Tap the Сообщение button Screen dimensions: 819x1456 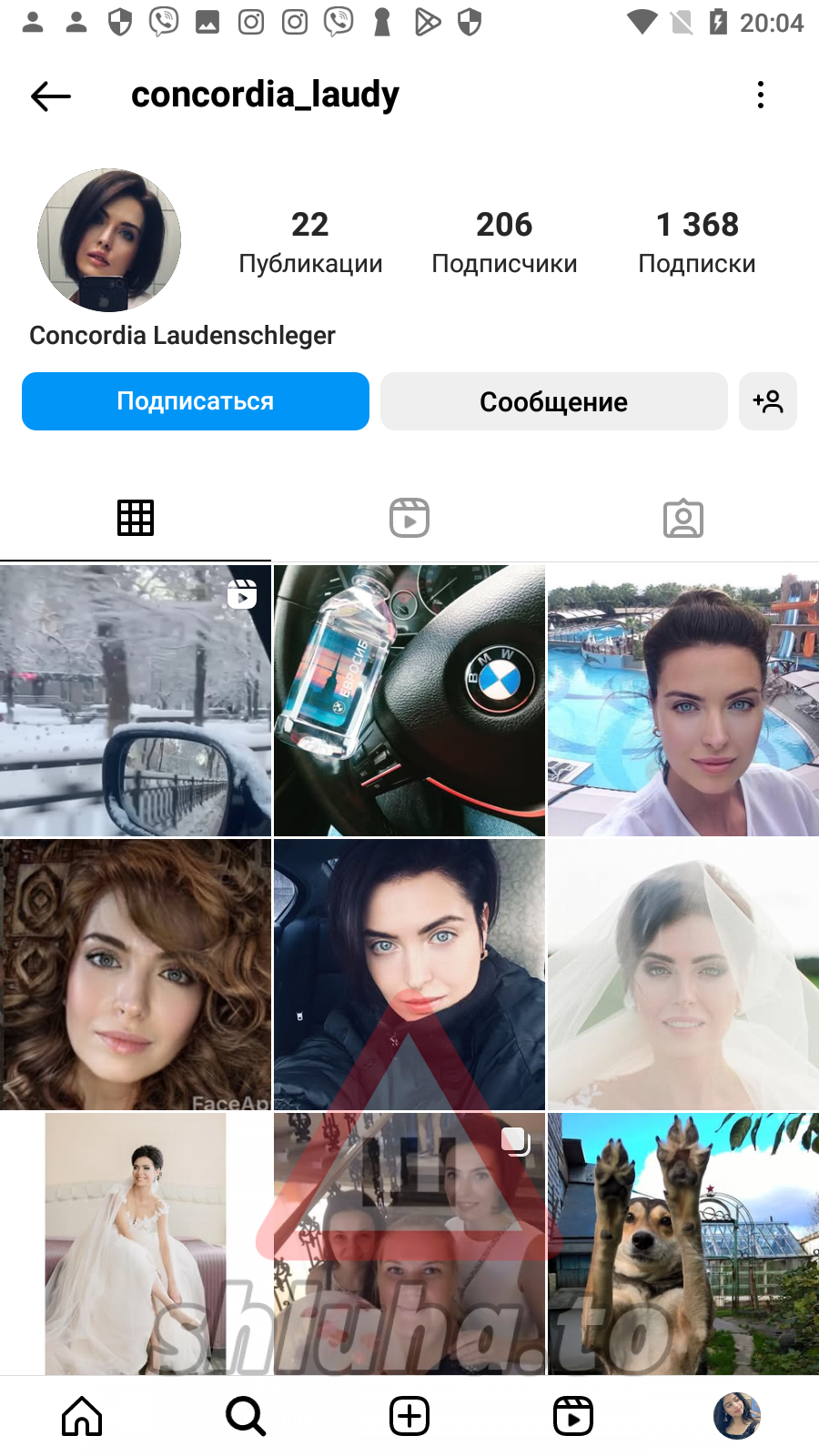553,401
